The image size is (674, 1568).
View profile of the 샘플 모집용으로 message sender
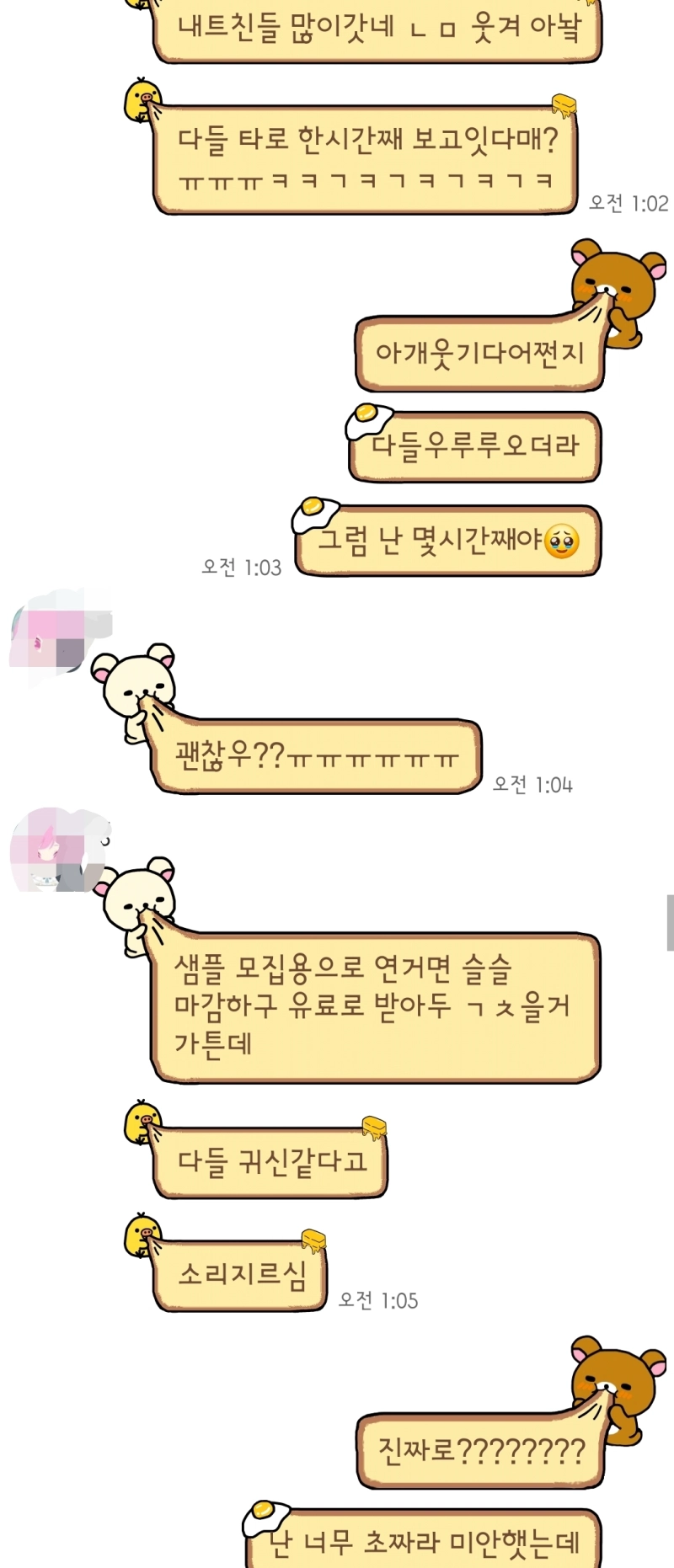56,850
